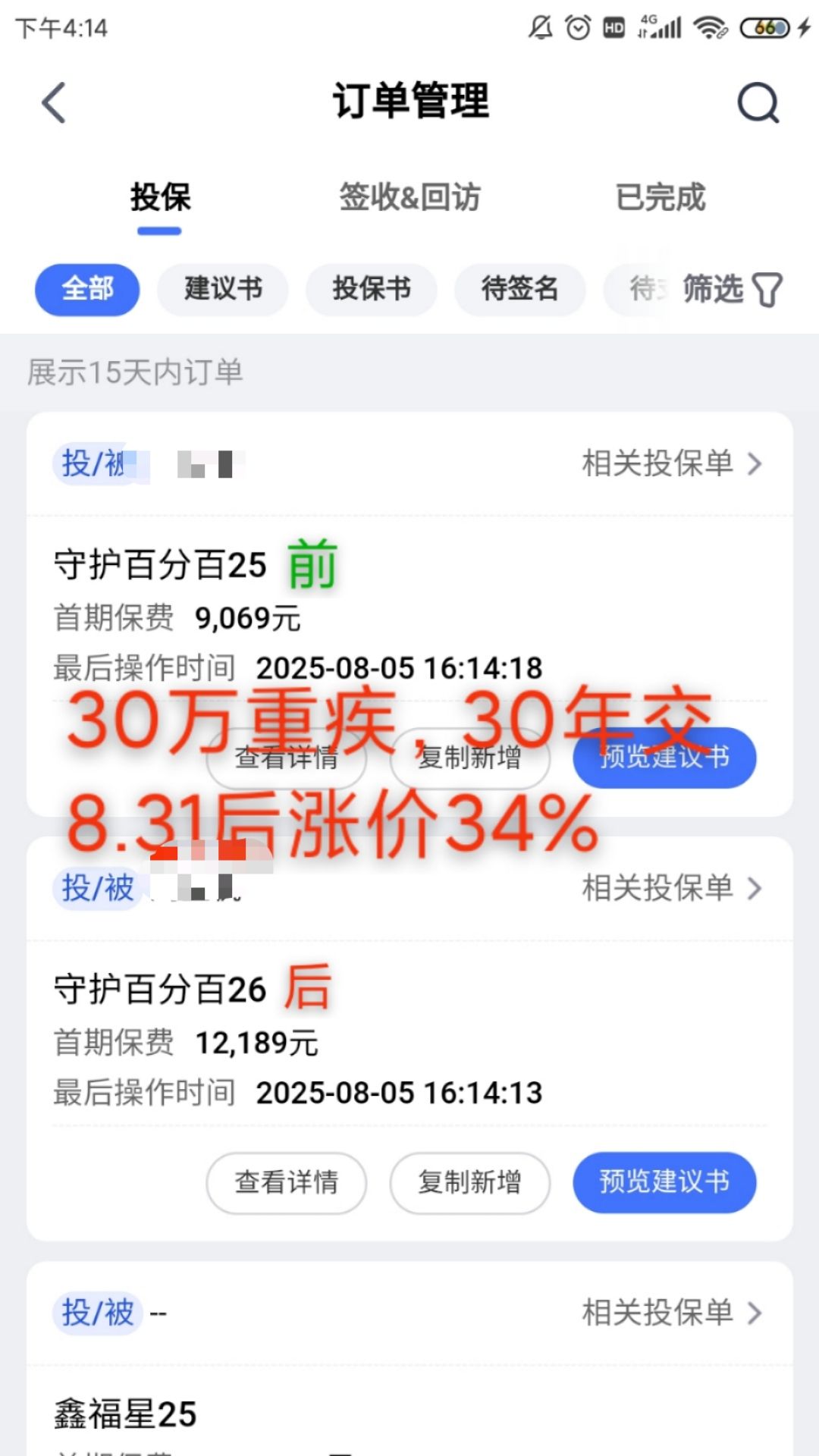Filter orders by 投保书 chip

(x=372, y=289)
